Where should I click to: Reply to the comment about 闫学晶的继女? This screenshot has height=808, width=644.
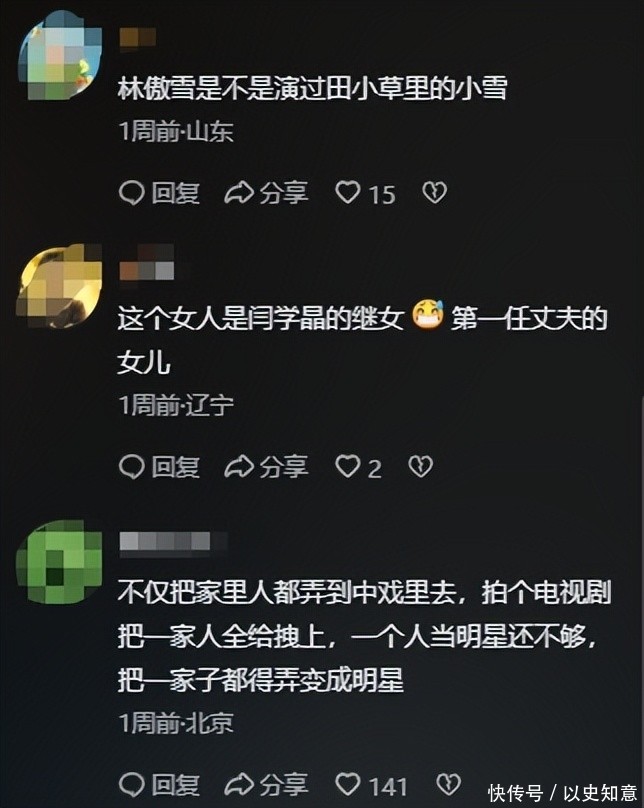(x=159, y=467)
